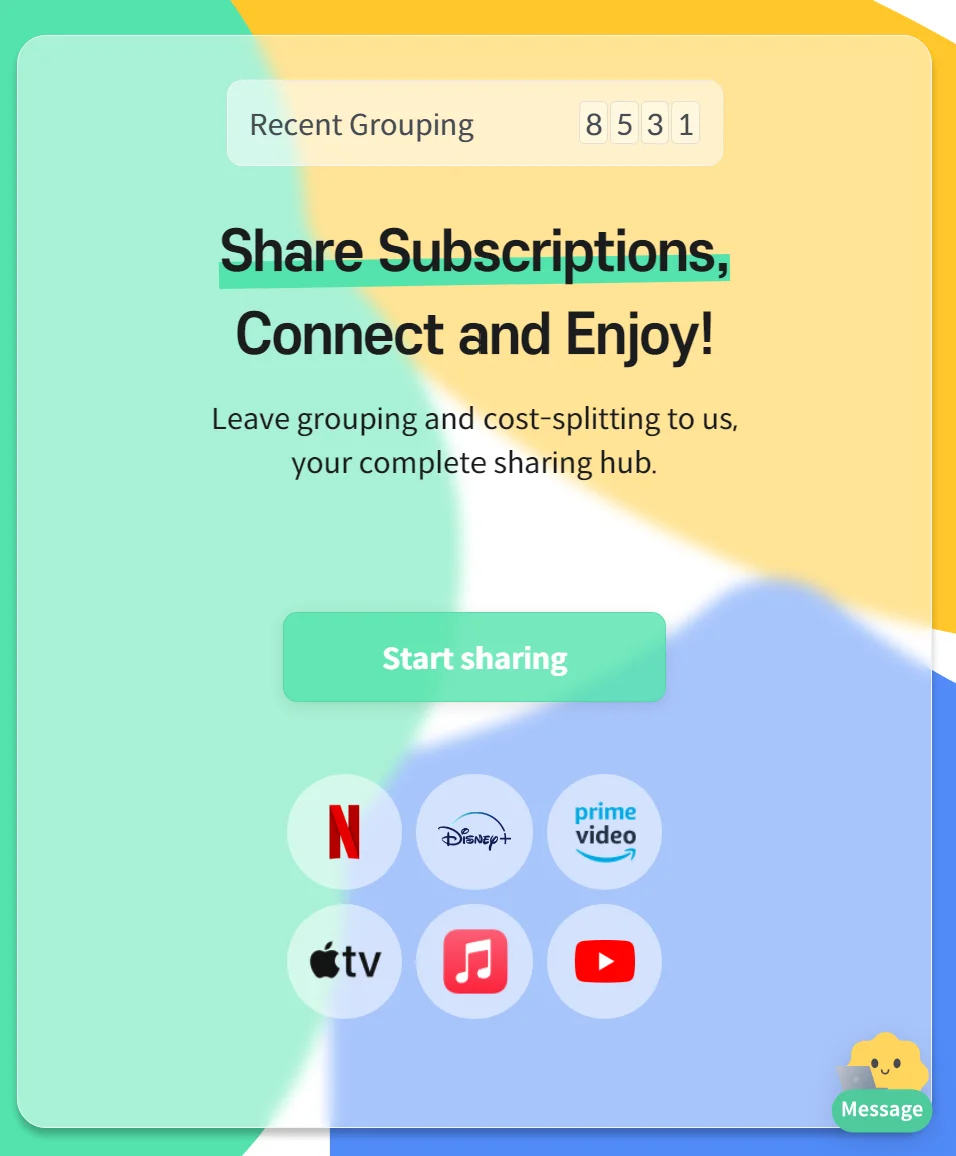Click the Recent Grouping label
This screenshot has height=1156, width=956.
361,124
